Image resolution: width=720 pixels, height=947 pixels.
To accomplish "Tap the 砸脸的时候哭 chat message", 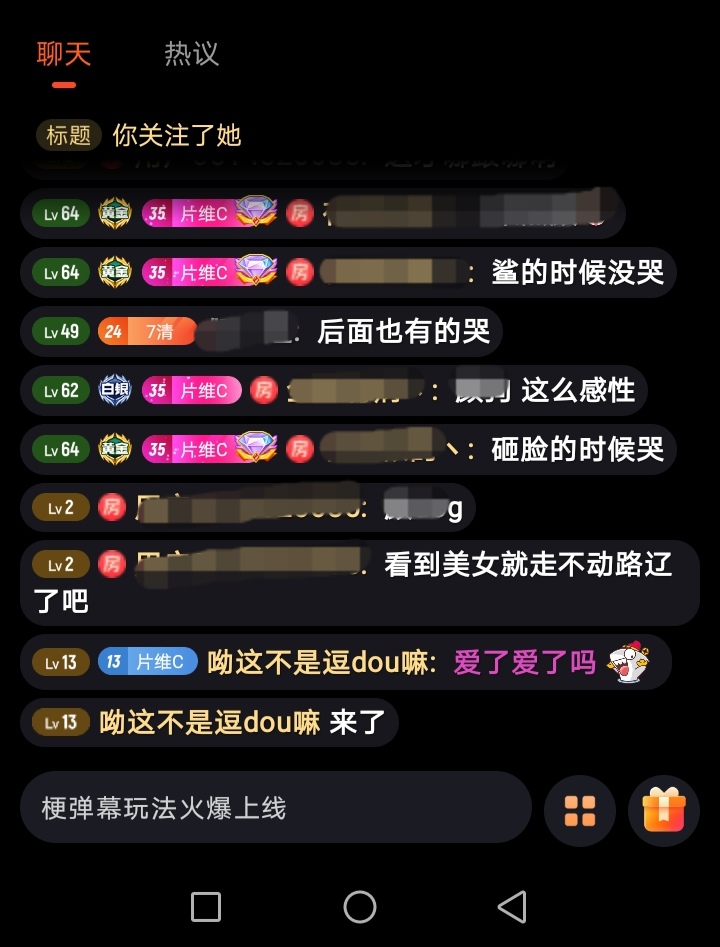I will pyautogui.click(x=577, y=449).
